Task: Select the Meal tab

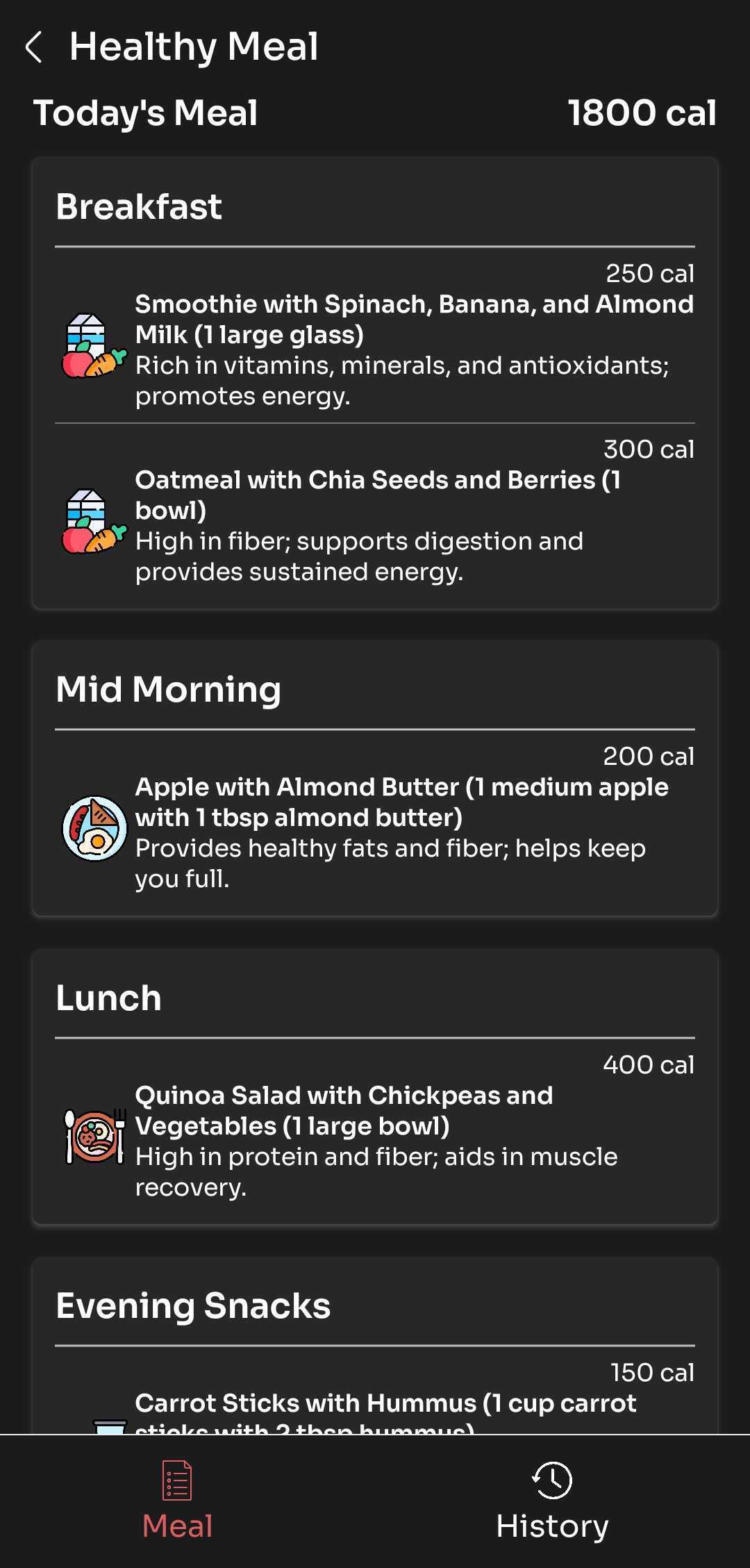Action: coord(177,1501)
